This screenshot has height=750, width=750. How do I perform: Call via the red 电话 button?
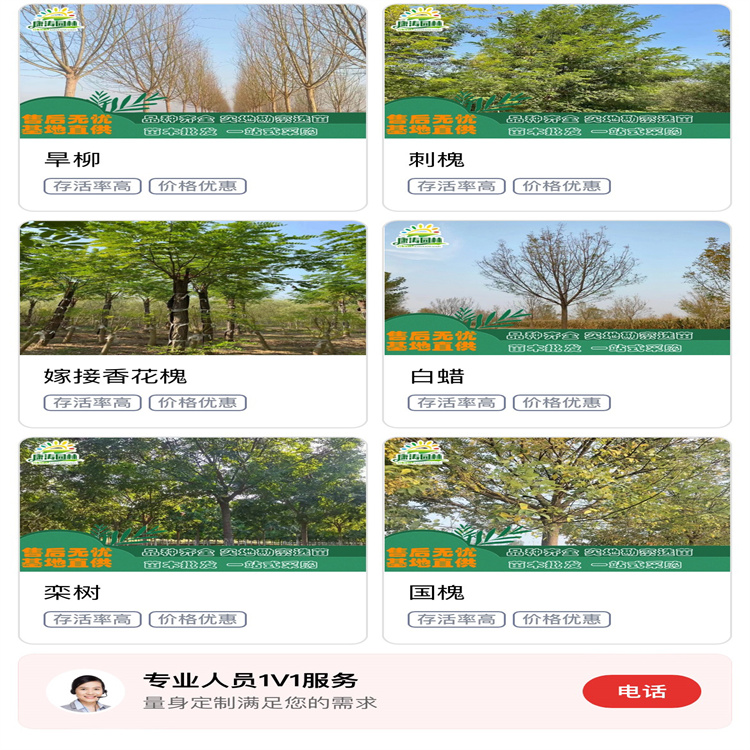pyautogui.click(x=641, y=691)
